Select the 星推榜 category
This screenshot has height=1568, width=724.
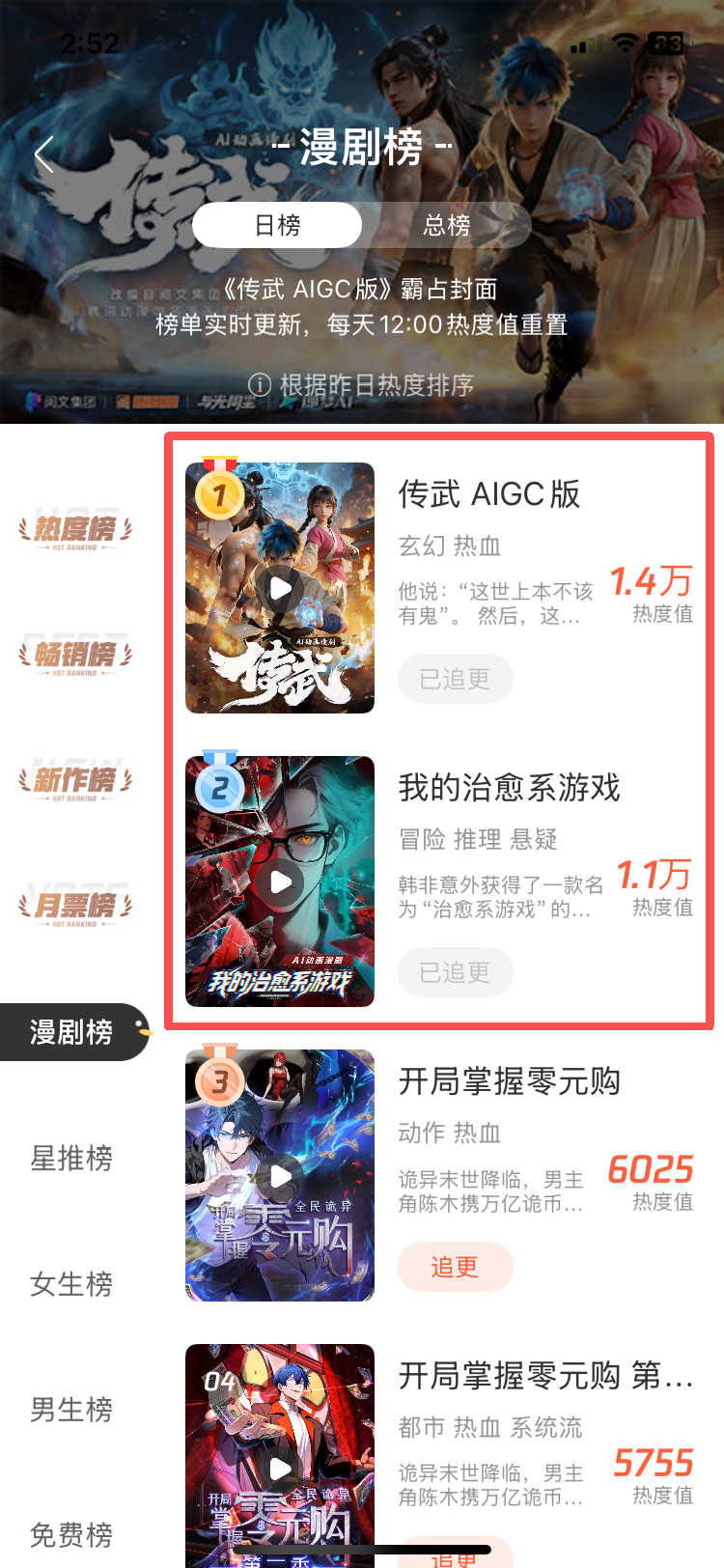click(71, 1158)
